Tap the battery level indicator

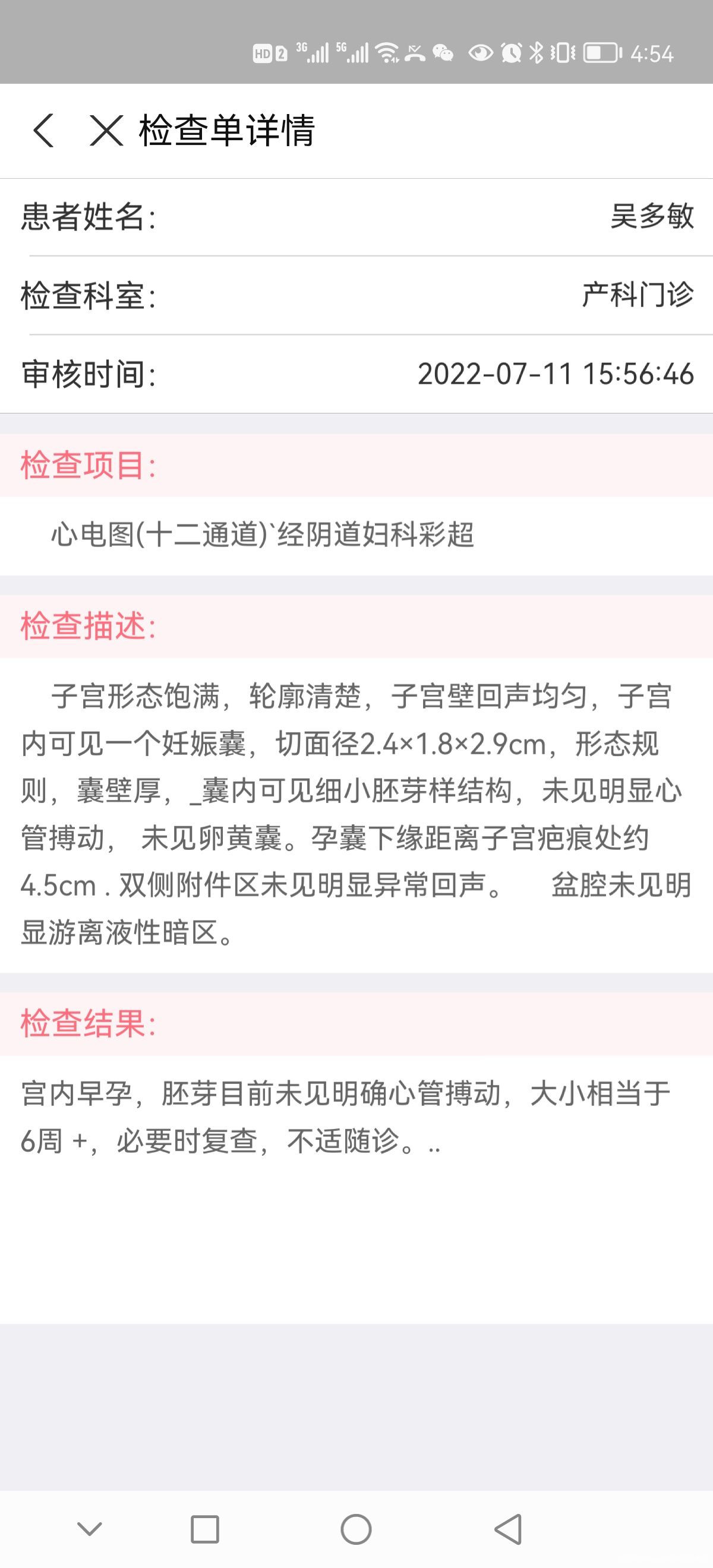pos(600,53)
